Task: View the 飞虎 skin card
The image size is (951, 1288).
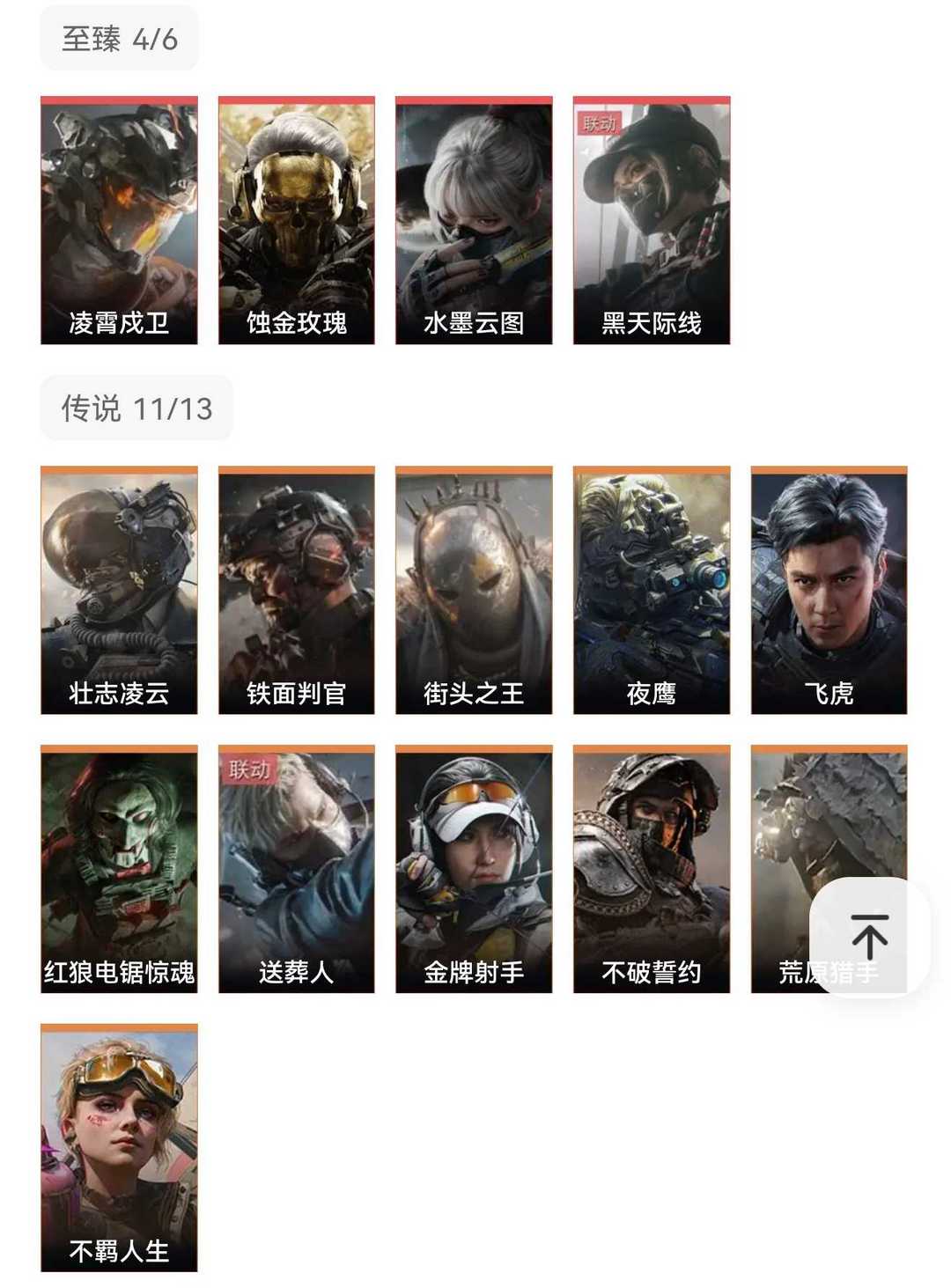Action: pos(829,590)
